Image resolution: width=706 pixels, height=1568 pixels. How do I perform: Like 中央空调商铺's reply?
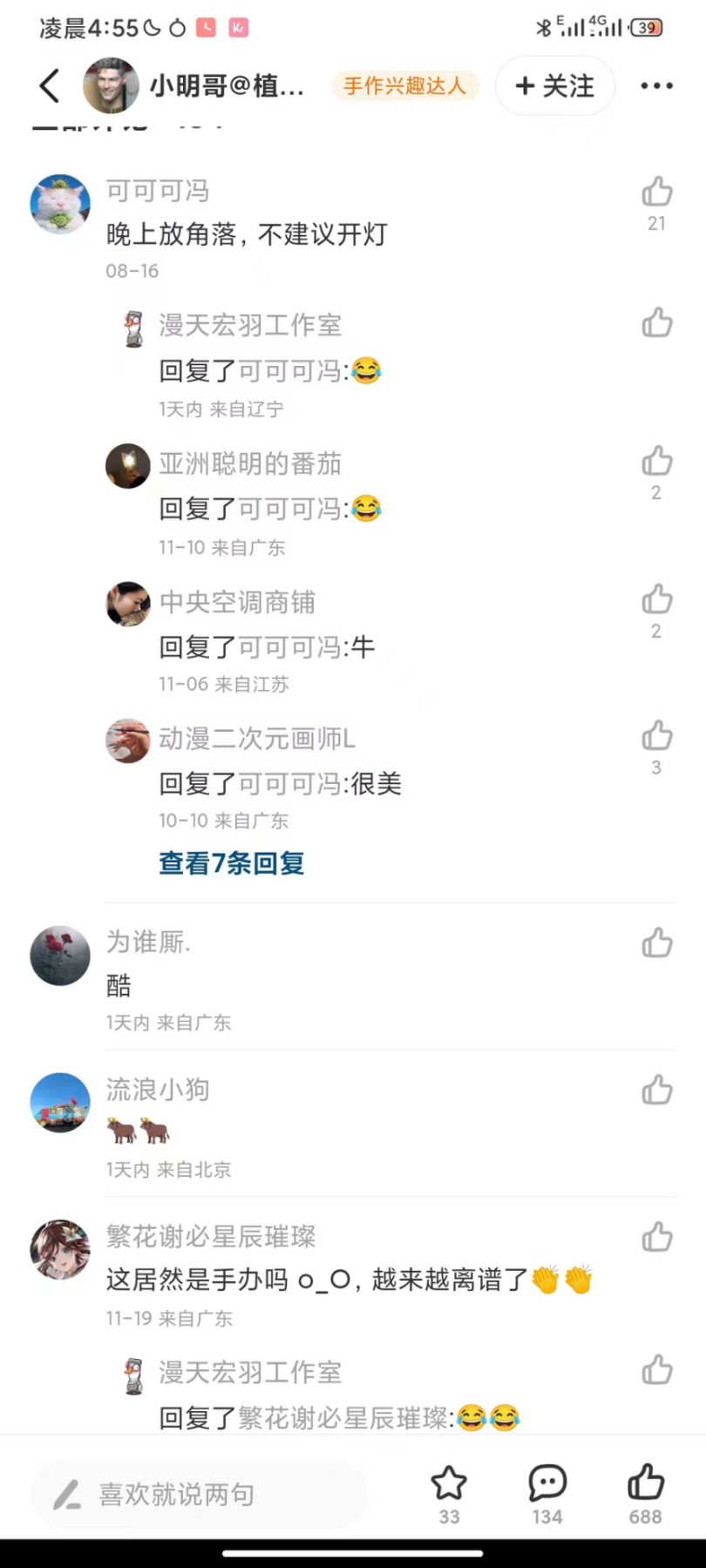coord(656,600)
